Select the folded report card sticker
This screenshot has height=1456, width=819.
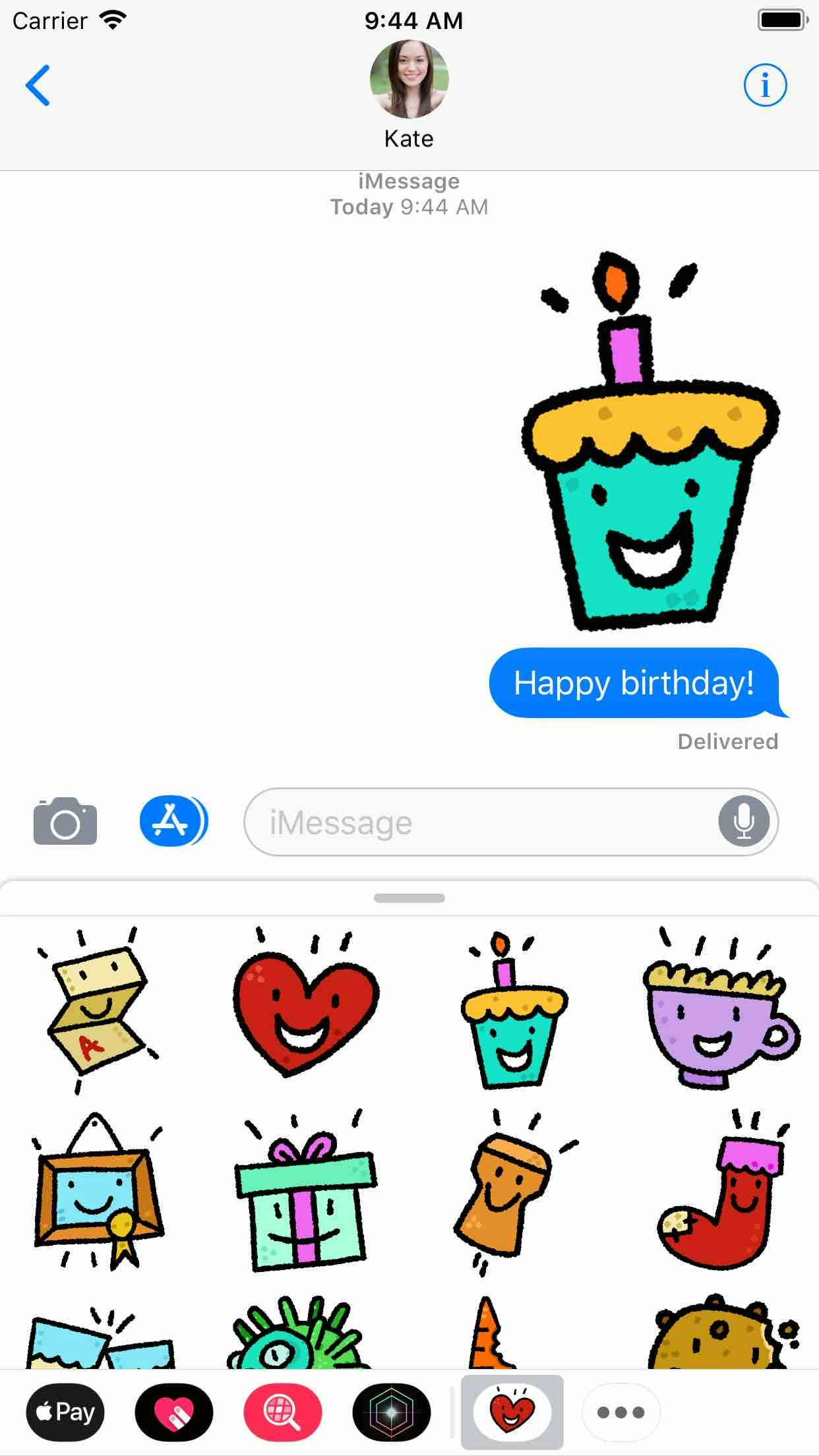pos(98,1009)
